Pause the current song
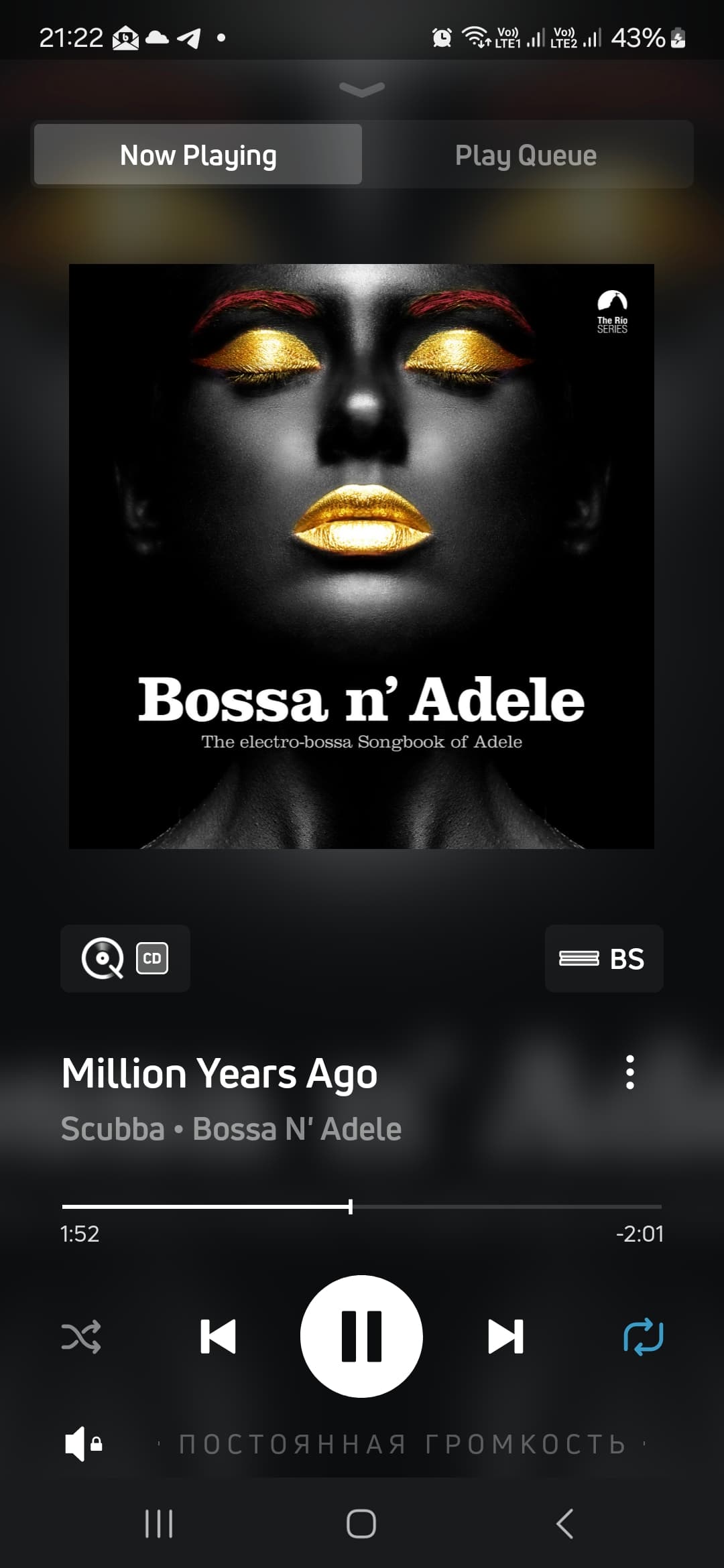This screenshot has height=1568, width=724. pos(361,1336)
